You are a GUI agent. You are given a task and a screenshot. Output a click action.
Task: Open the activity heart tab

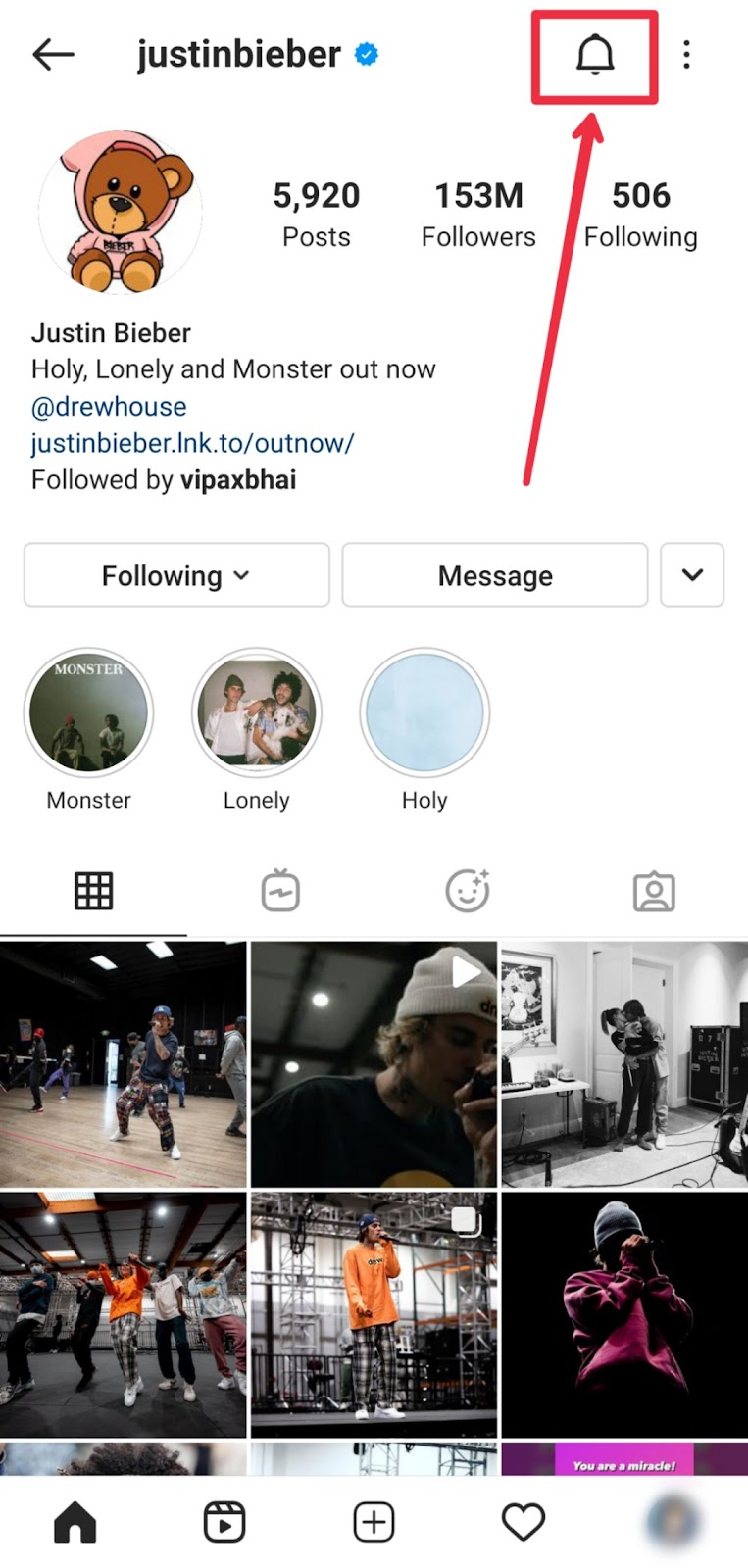pyautogui.click(x=523, y=1522)
